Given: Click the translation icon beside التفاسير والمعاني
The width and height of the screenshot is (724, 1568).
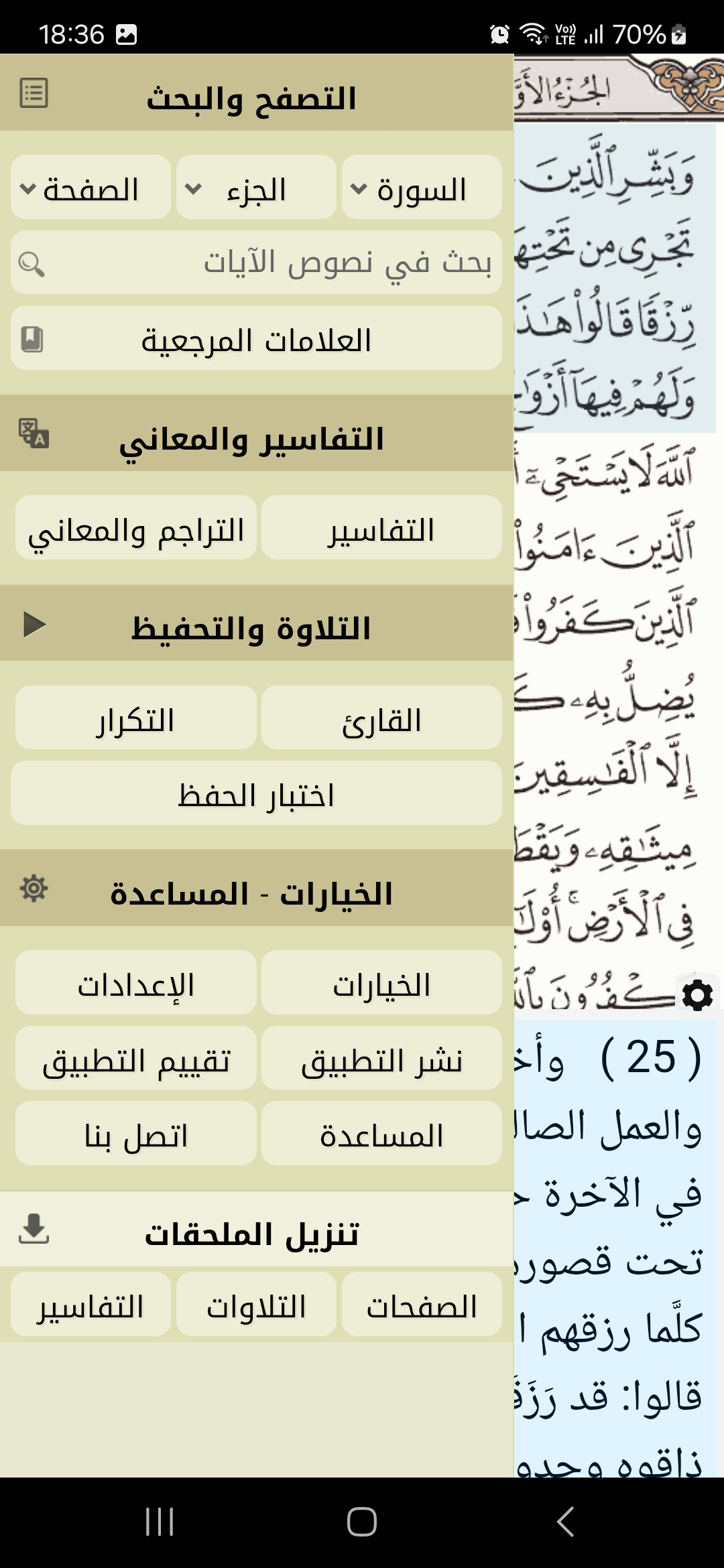Looking at the screenshot, I should pos(32,434).
